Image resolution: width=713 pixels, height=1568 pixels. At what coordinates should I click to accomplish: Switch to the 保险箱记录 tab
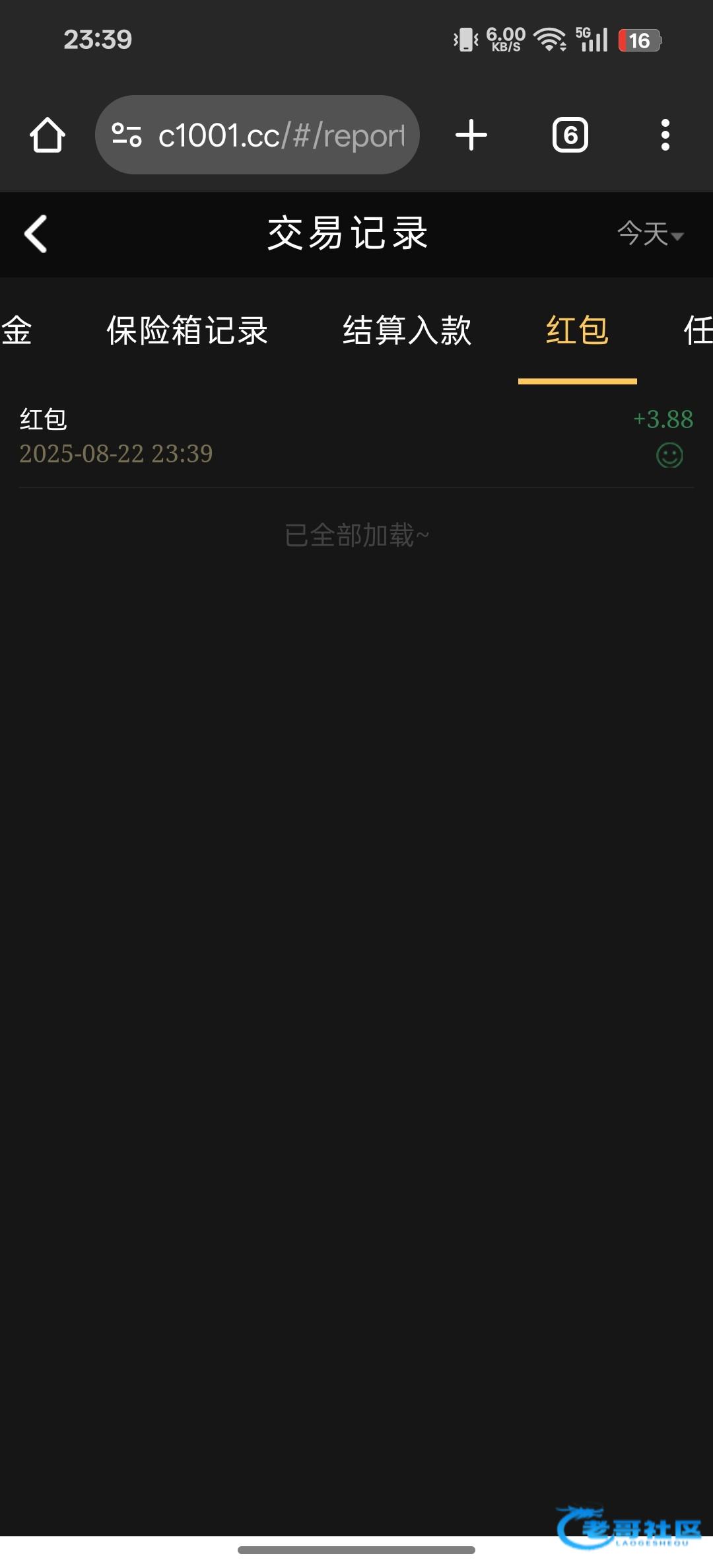pos(187,330)
